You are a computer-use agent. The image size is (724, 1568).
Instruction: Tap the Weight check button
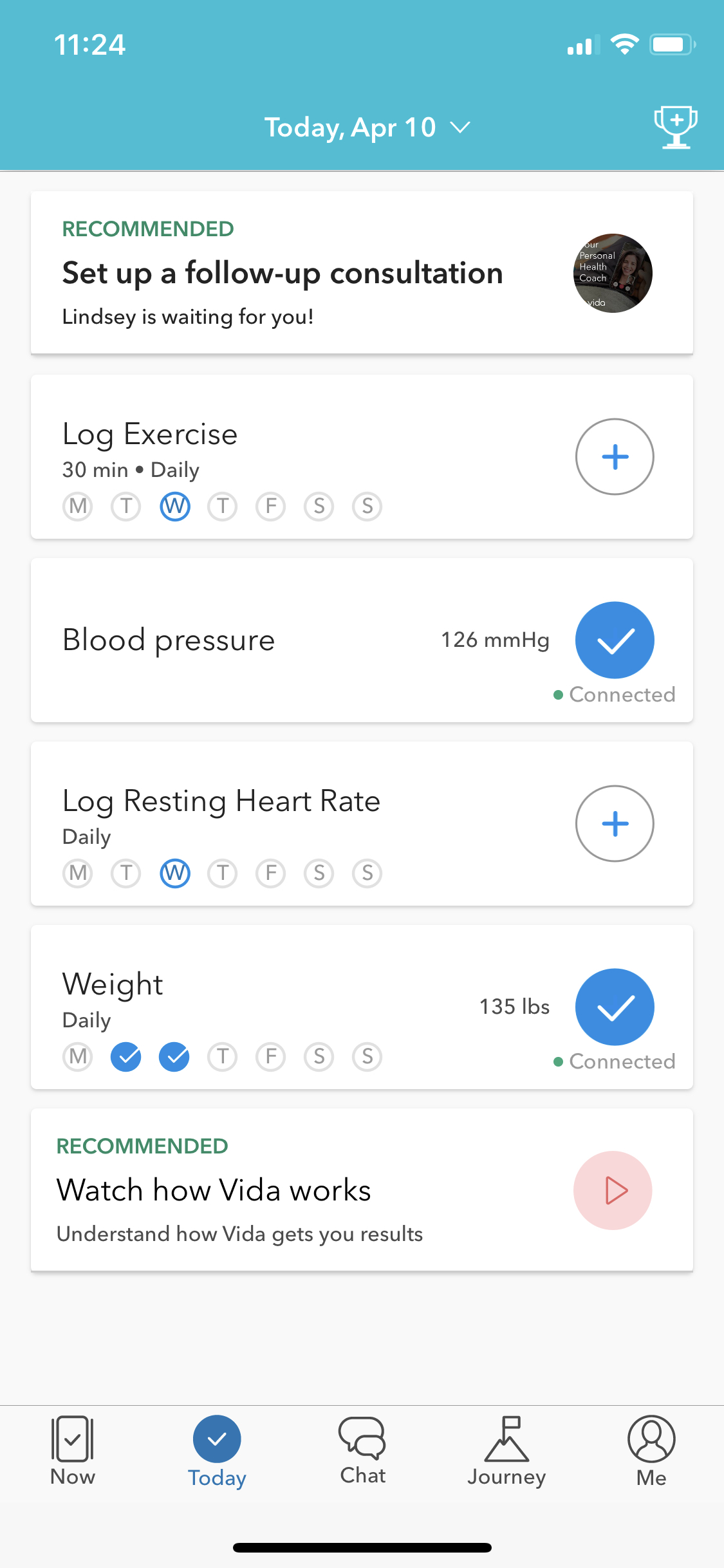pos(615,1007)
